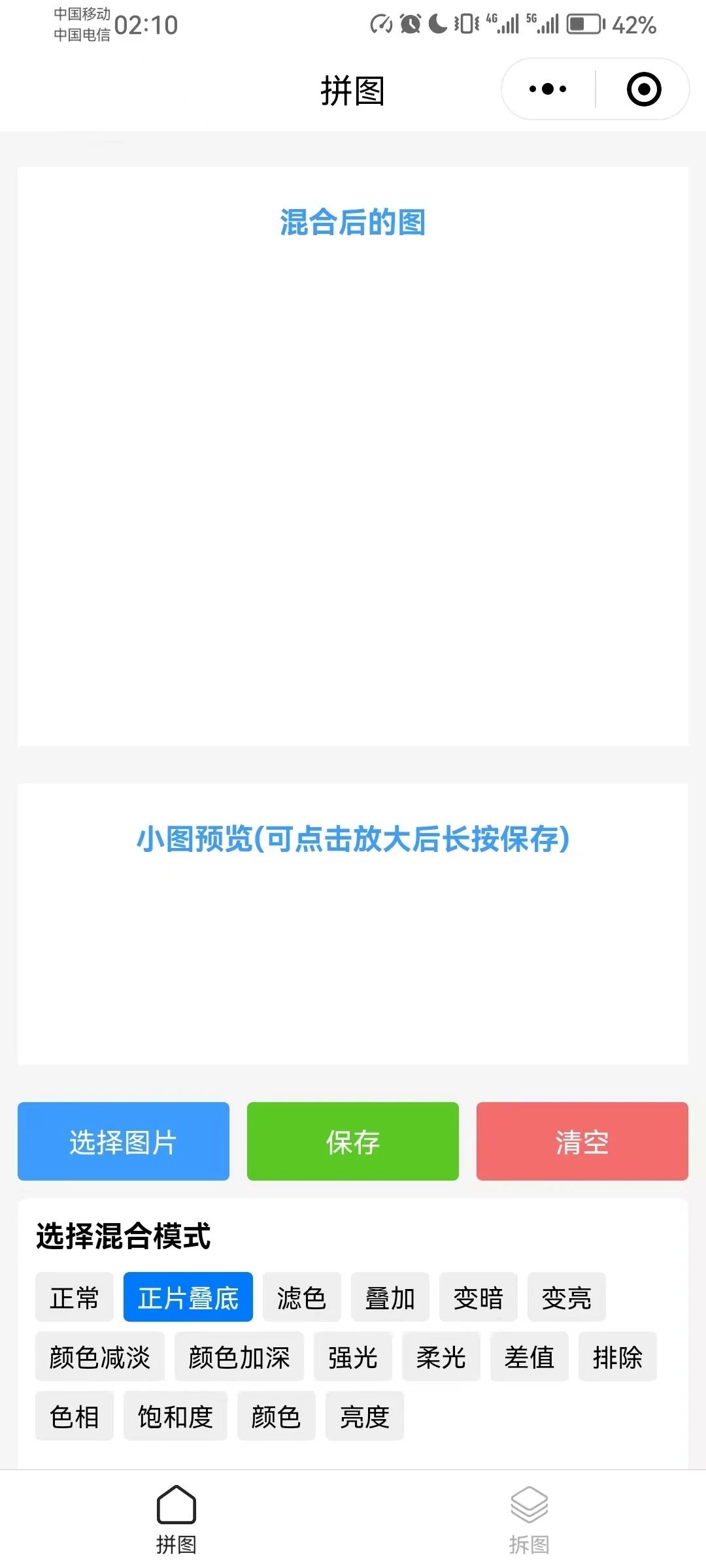Choose the 滤色 blend mode

pyautogui.click(x=302, y=1297)
